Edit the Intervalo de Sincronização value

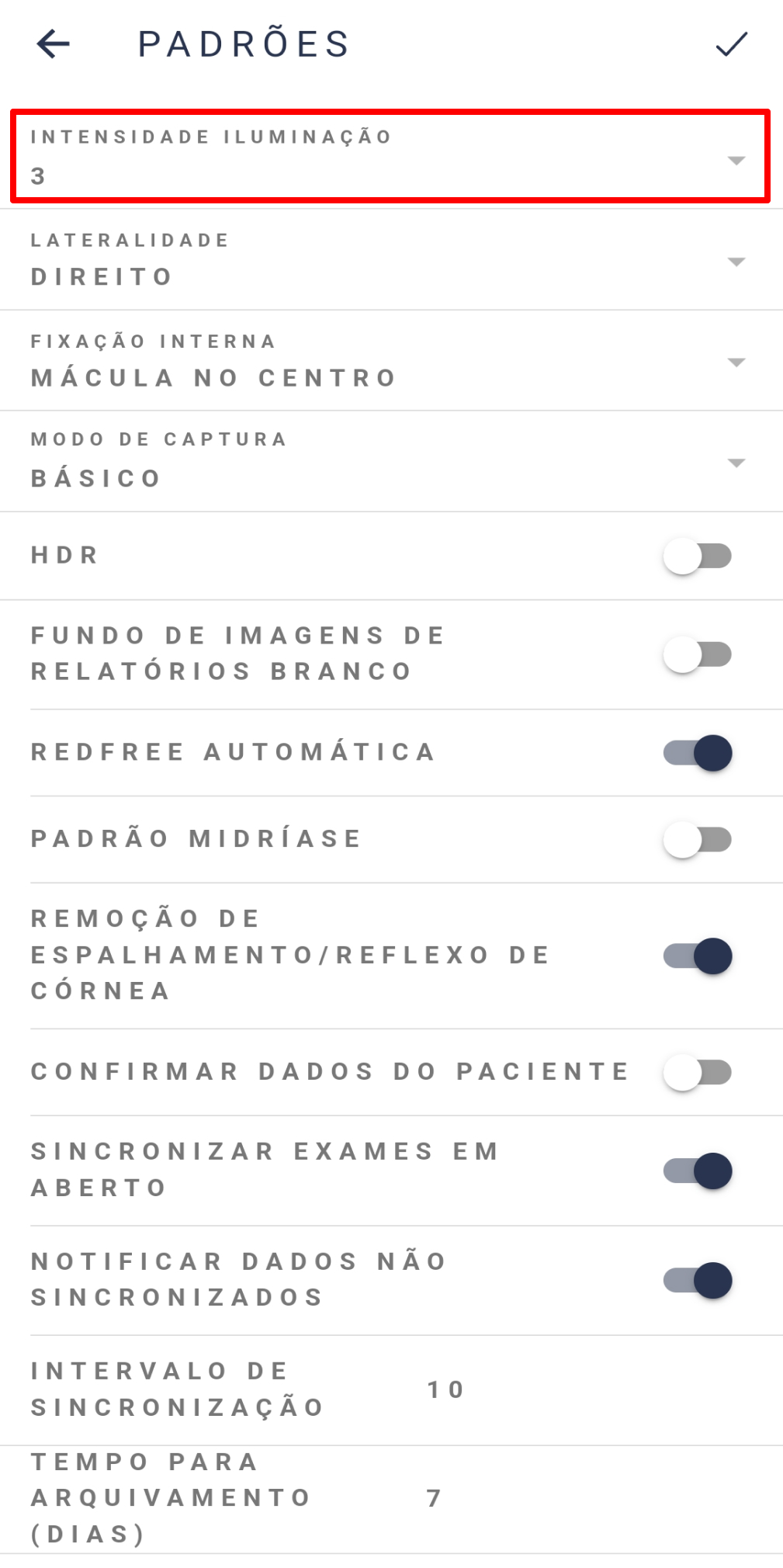(x=445, y=1389)
